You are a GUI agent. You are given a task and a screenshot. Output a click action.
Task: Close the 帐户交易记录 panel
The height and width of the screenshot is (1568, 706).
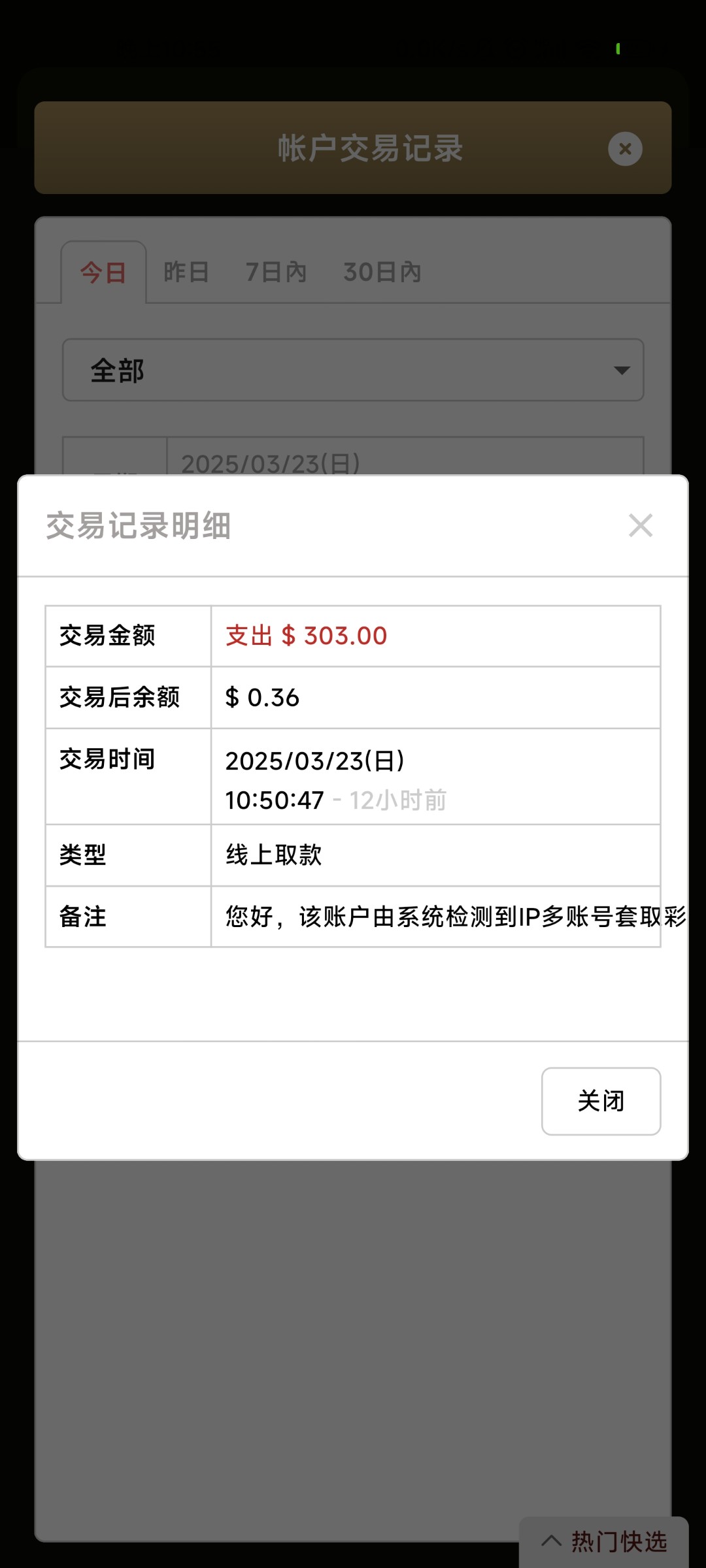[625, 149]
